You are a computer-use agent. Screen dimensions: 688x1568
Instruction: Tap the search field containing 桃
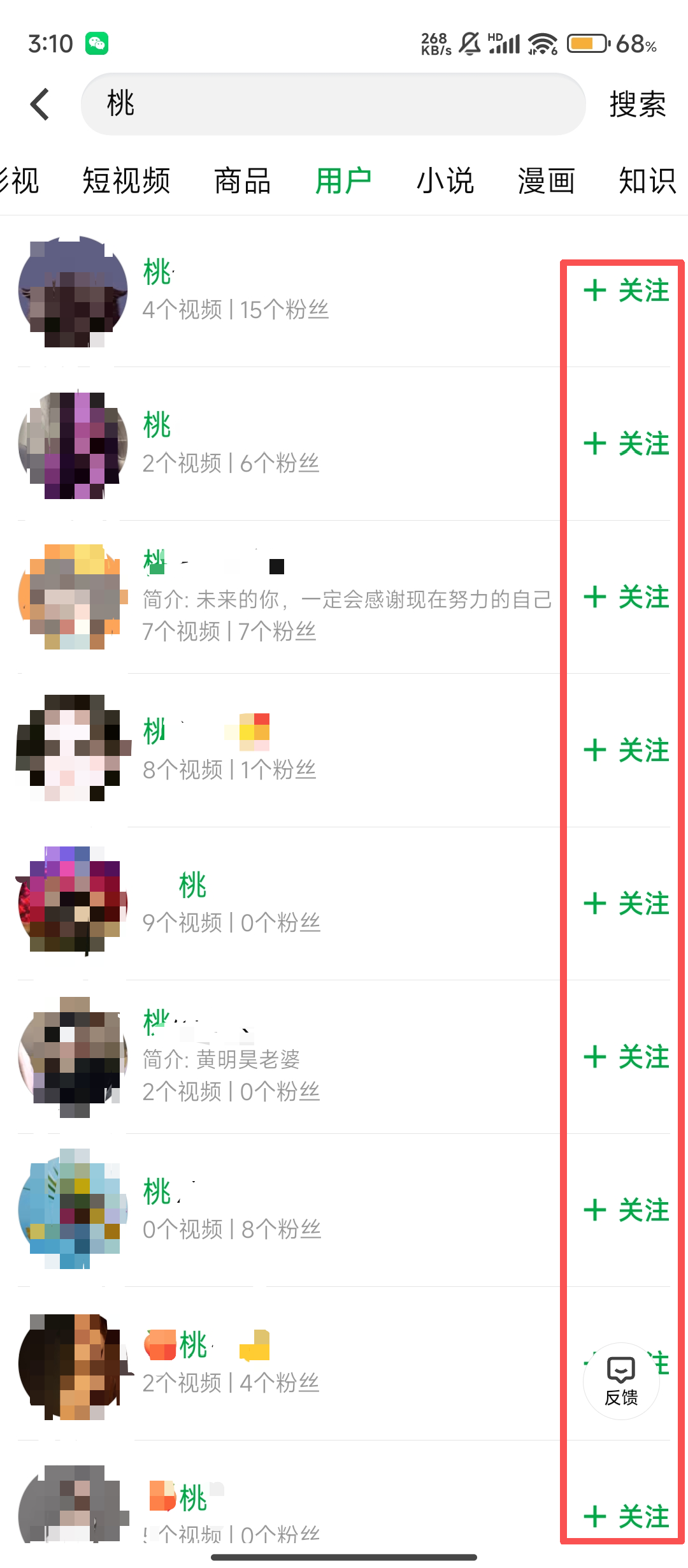coord(333,104)
